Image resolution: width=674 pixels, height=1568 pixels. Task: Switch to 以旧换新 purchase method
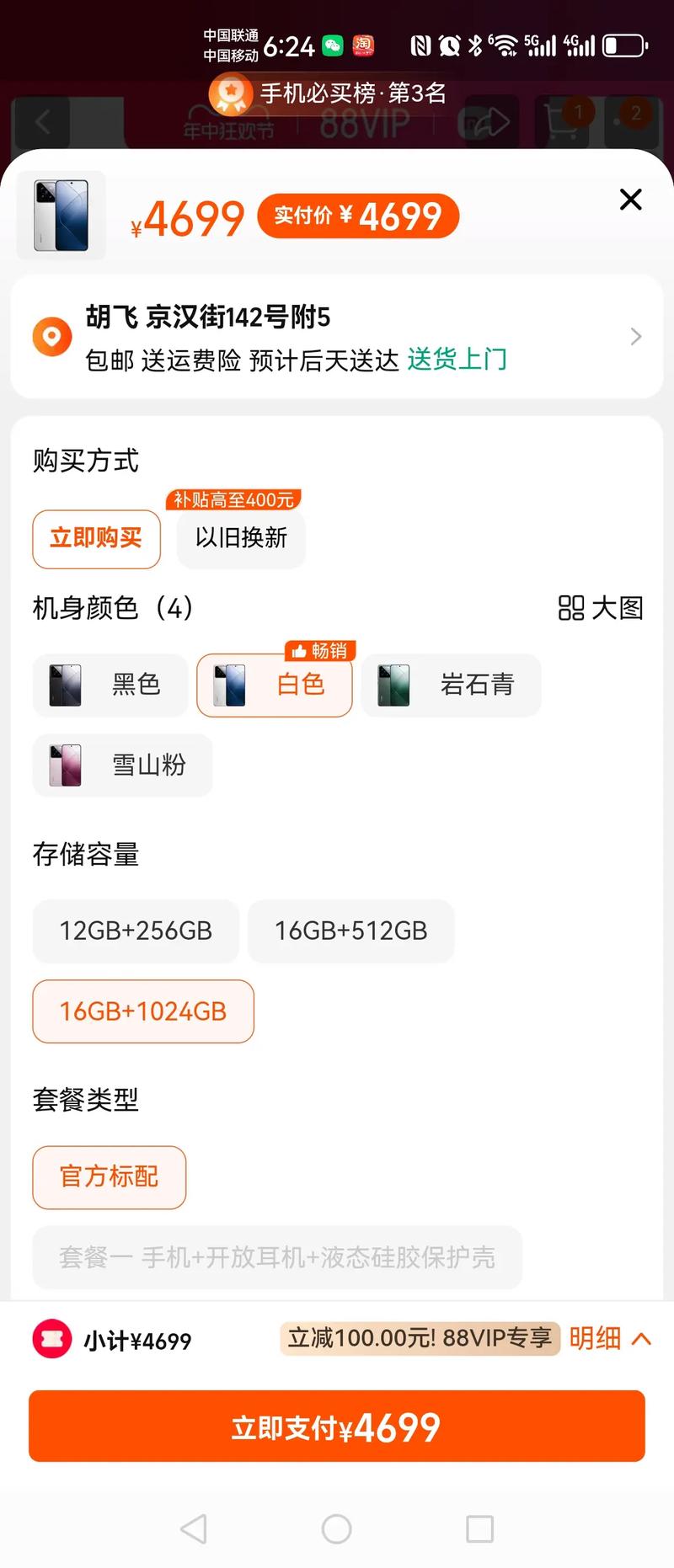[x=241, y=539]
